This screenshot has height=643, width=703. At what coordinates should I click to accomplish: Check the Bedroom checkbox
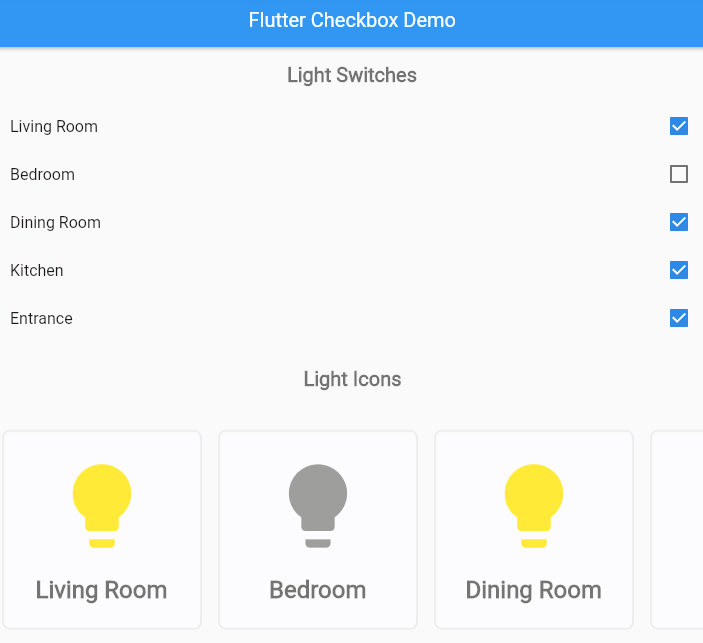click(679, 174)
